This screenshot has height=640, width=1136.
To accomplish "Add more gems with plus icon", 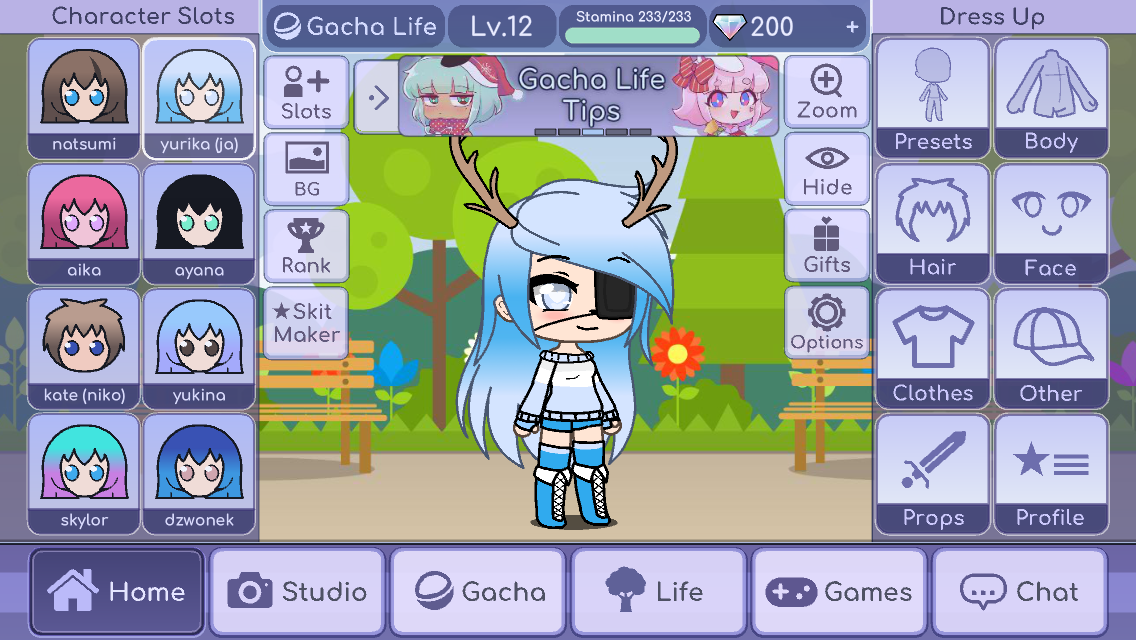I will [852, 27].
